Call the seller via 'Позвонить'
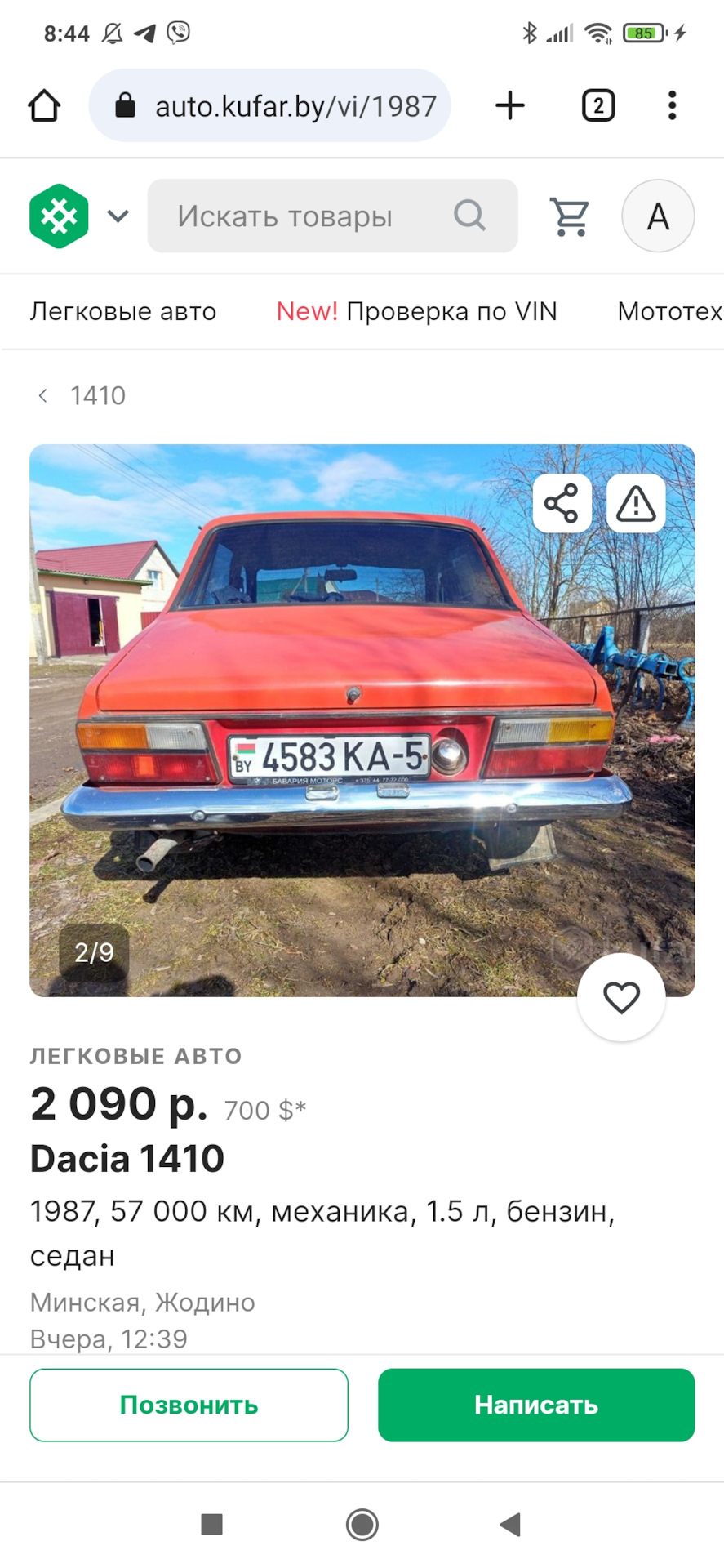Screen dimensions: 724x1568 click(189, 1405)
